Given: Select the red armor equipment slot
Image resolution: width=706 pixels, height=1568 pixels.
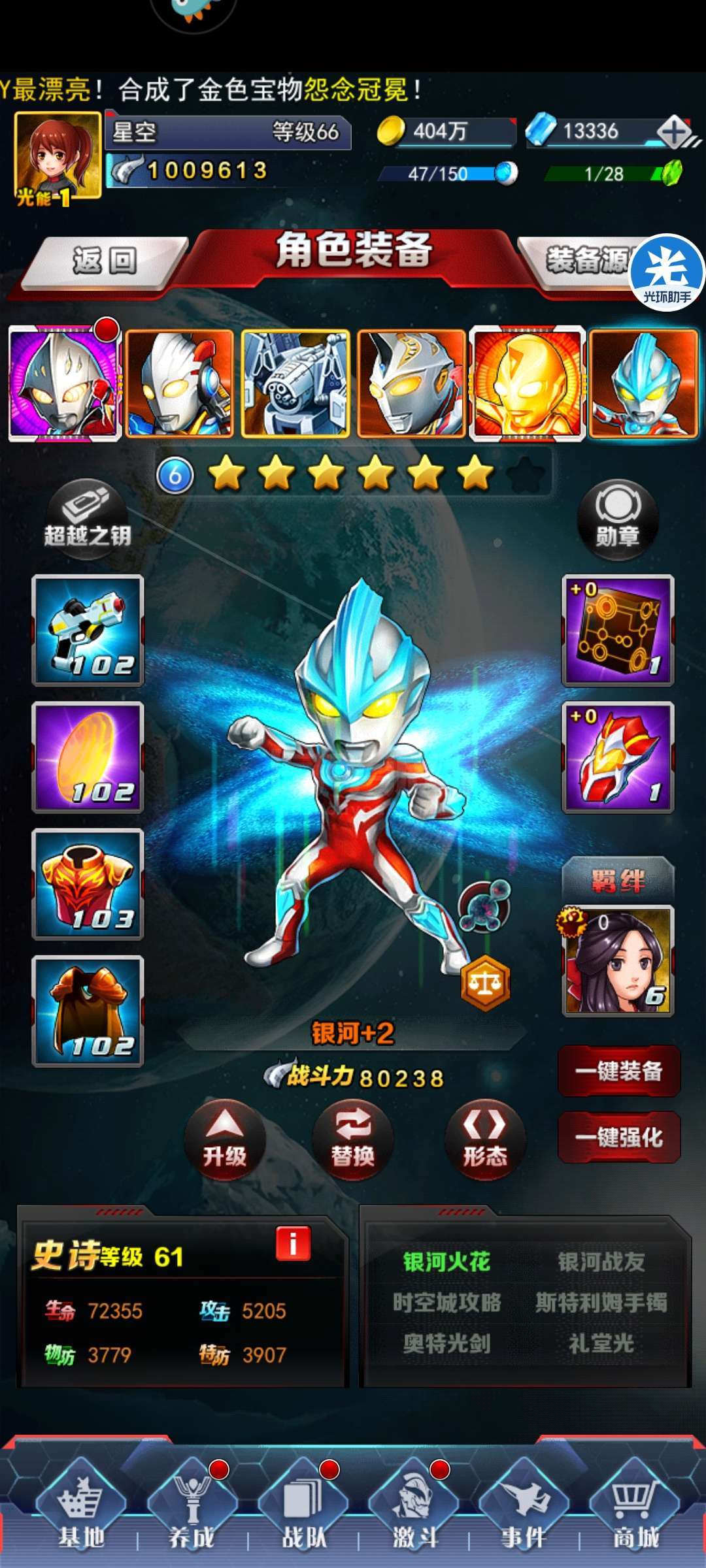Looking at the screenshot, I should point(88,884).
